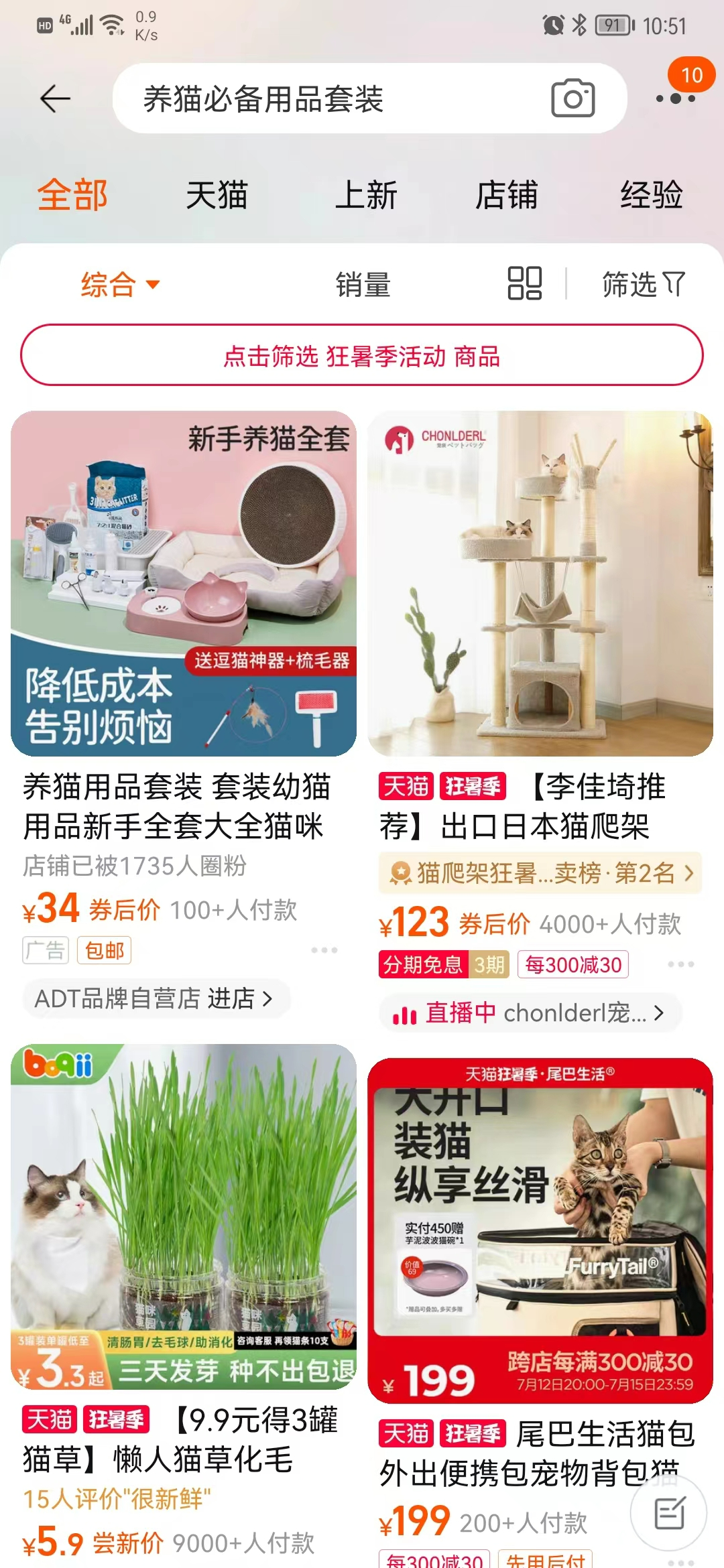Enter the ADT品牌自营店 shop
This screenshot has height=1568, width=724.
point(156,998)
